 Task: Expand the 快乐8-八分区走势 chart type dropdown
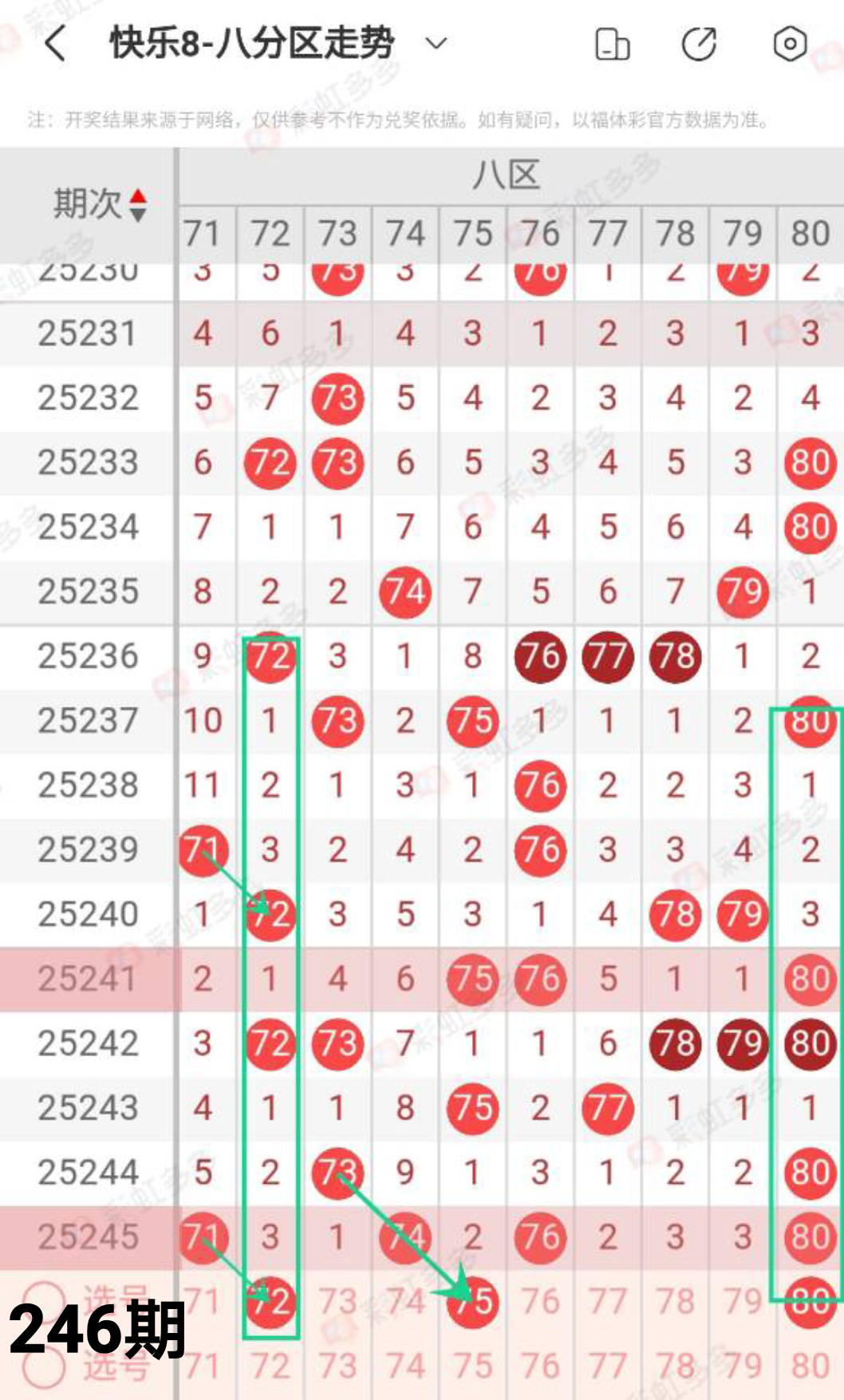click(x=436, y=43)
